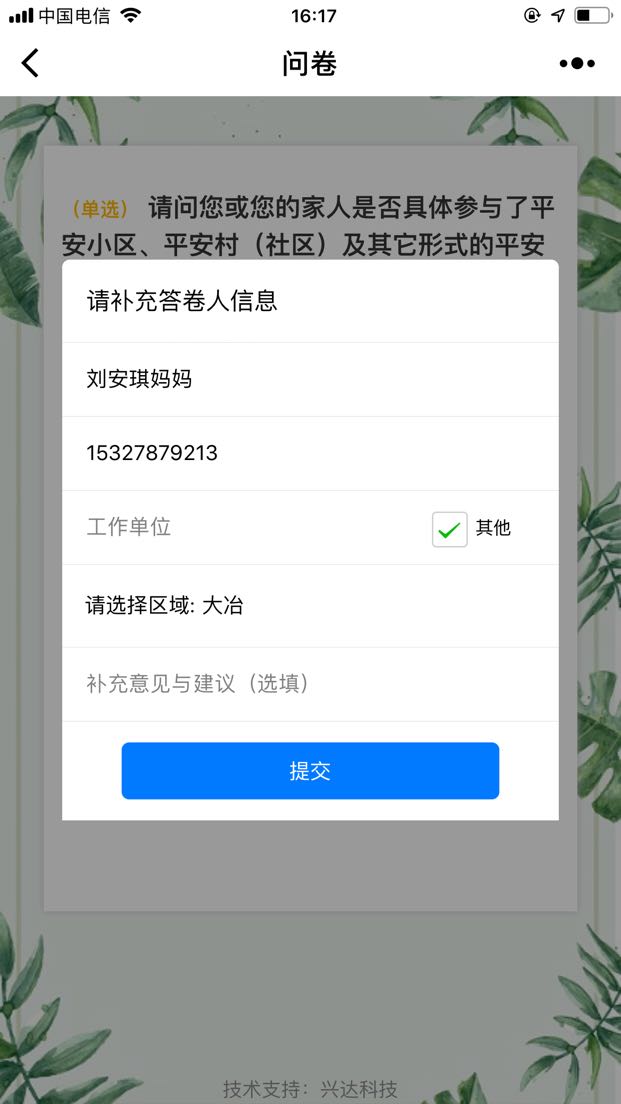Edit the phone number field 15327879213
Viewport: 621px width, 1104px height.
click(310, 453)
